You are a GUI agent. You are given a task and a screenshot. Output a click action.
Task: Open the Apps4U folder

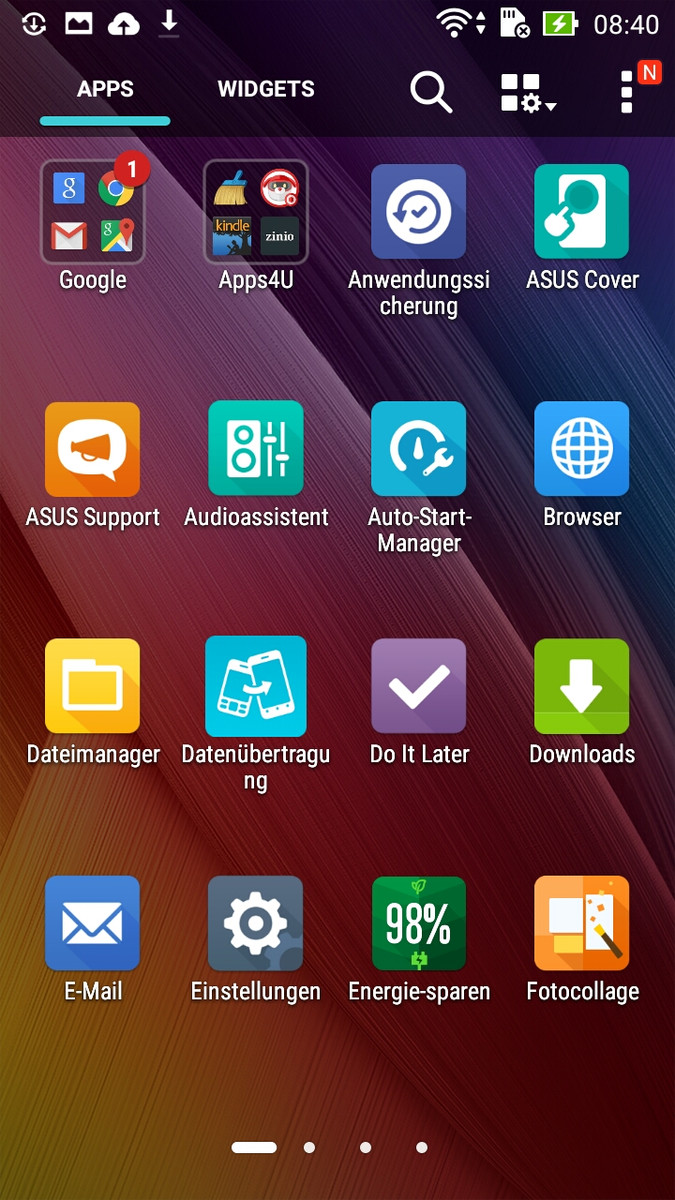coord(256,213)
